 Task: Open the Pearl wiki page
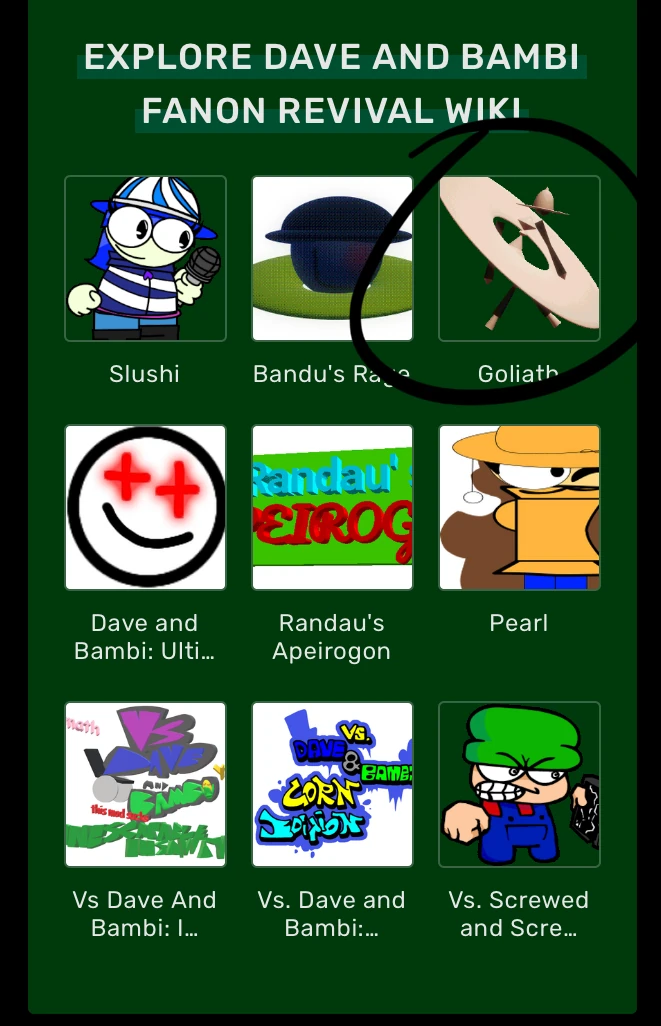tap(519, 508)
